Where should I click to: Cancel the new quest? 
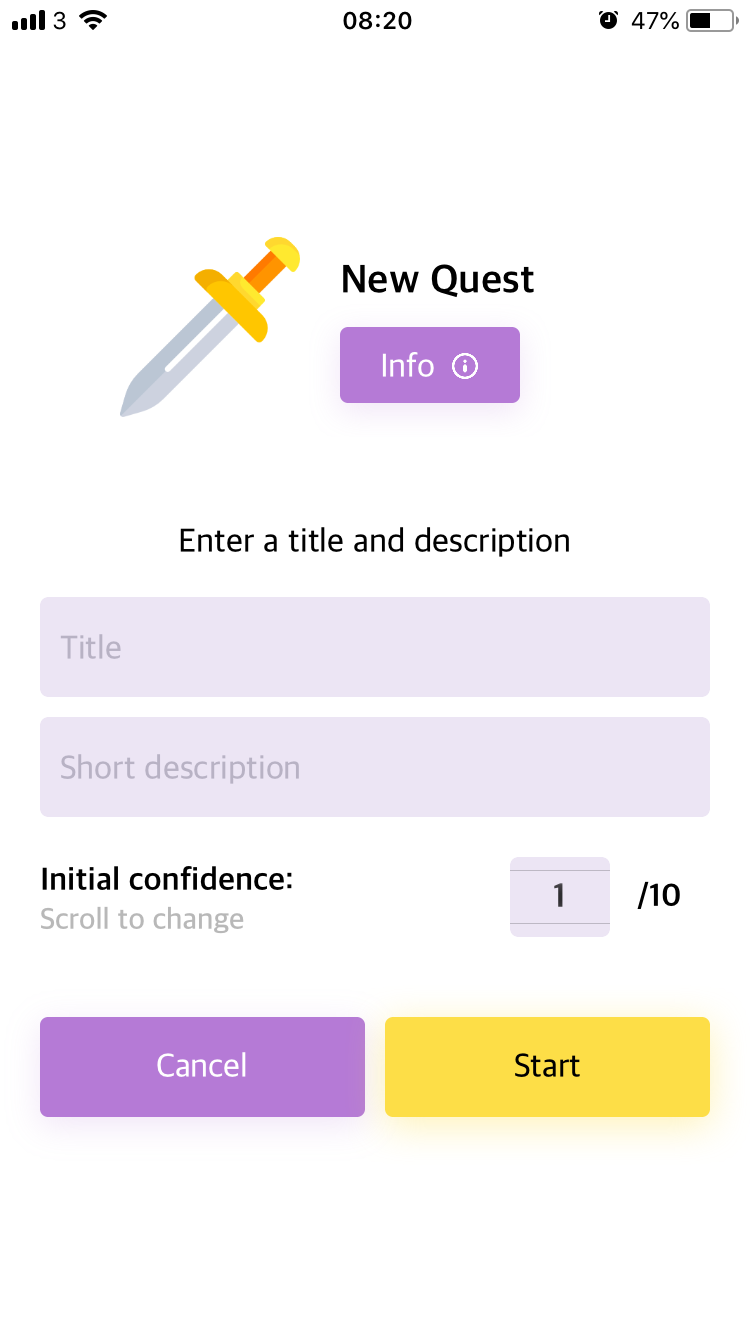202,1067
